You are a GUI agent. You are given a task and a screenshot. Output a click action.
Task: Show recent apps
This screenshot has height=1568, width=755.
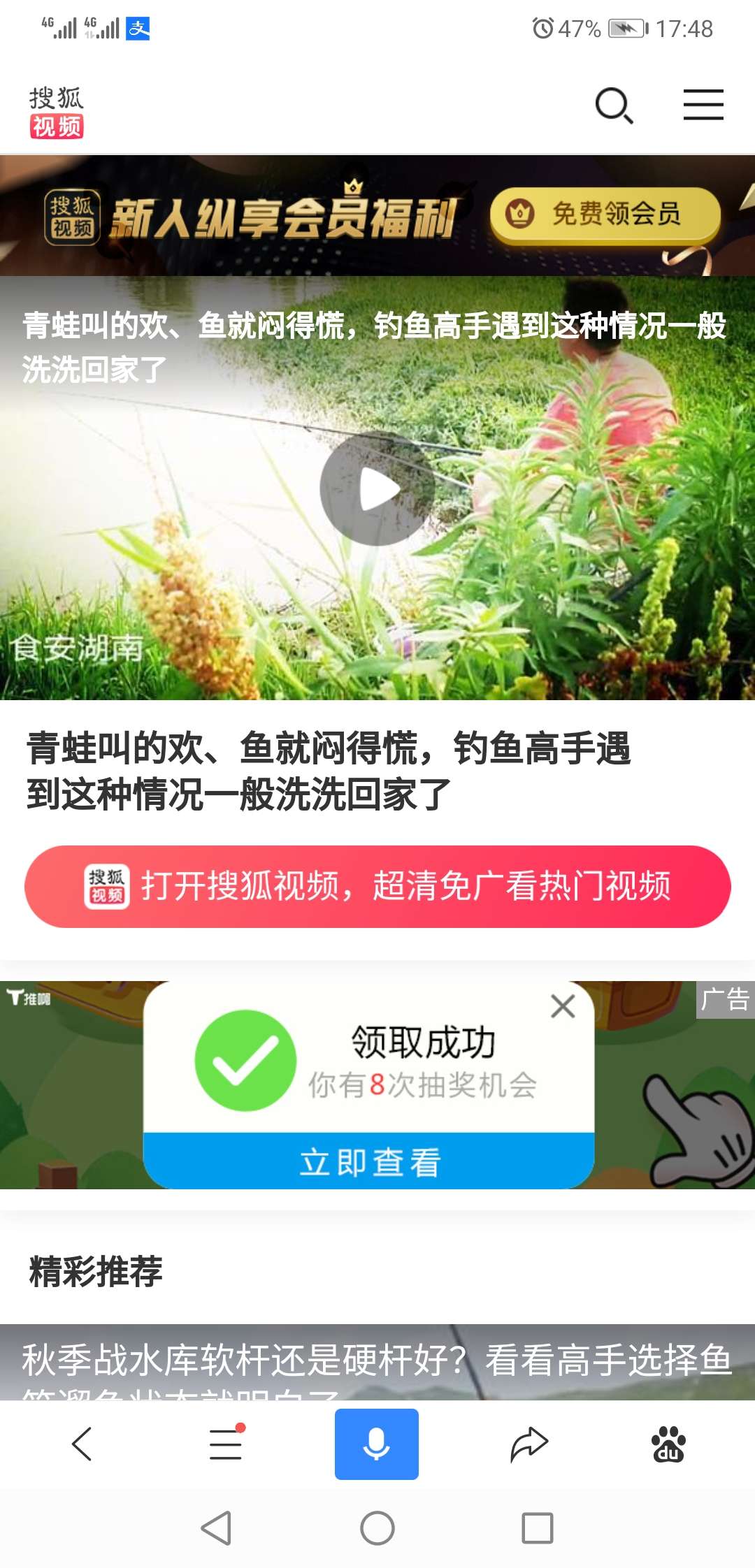537,1528
